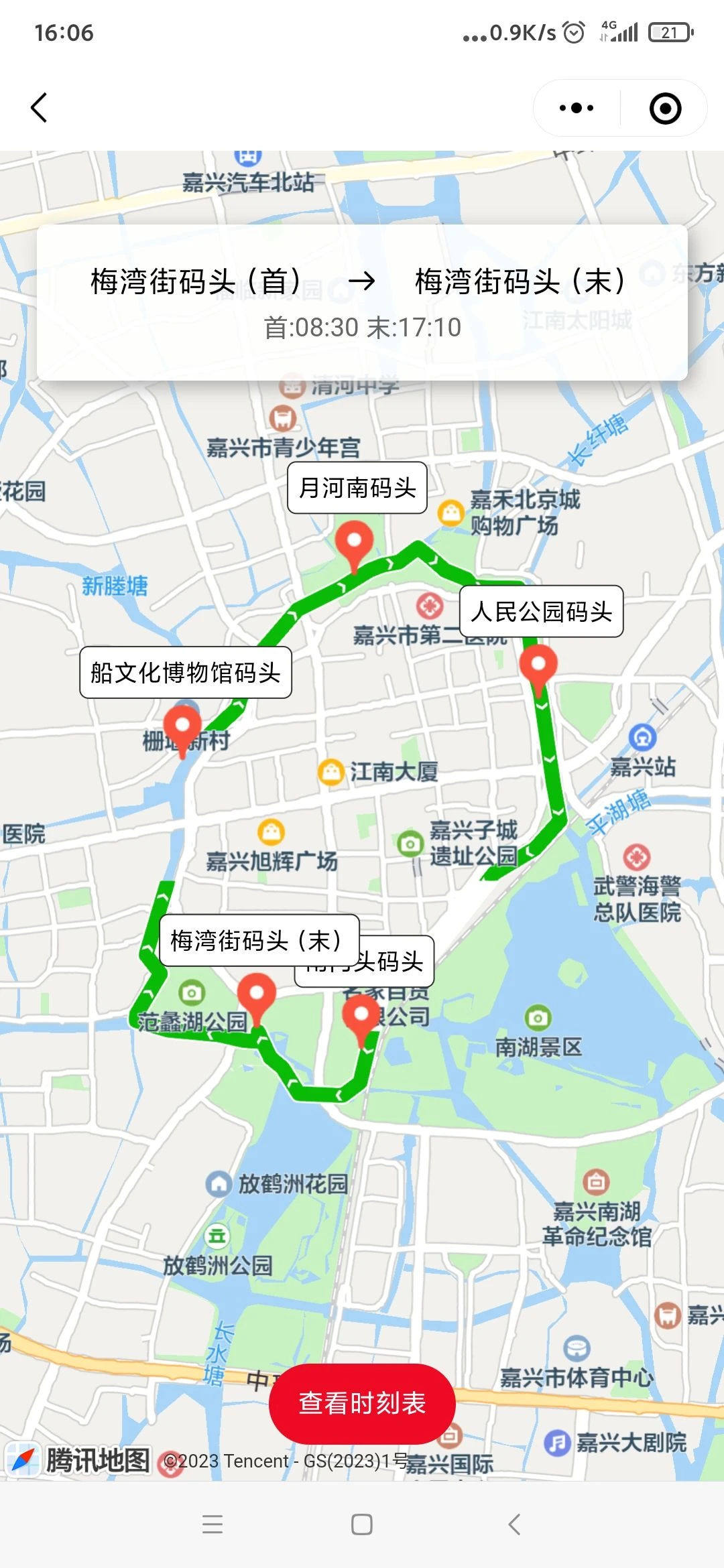
Task: Select the 梅湾街码头（末）stop marker
Action: (257, 996)
